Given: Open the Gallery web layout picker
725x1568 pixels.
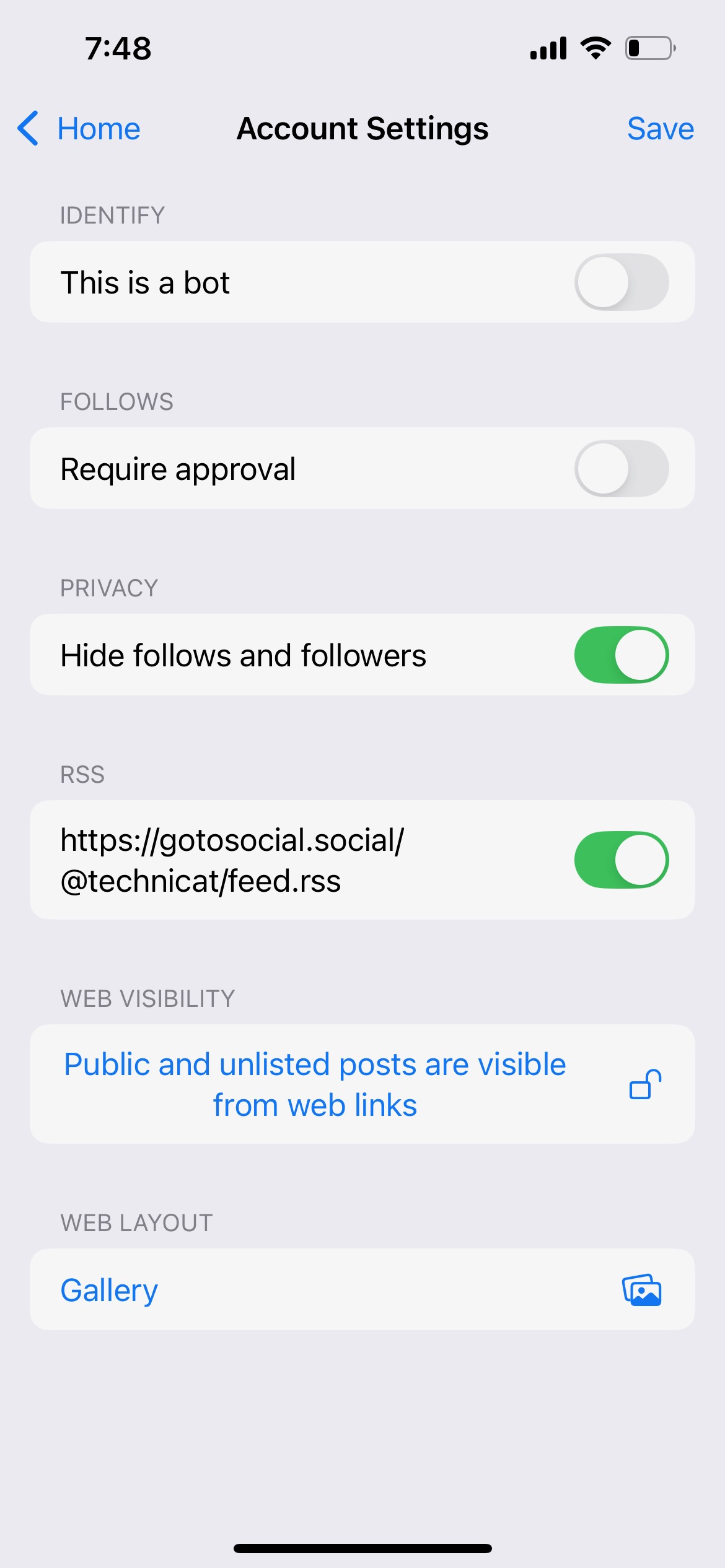Looking at the screenshot, I should click(362, 1290).
